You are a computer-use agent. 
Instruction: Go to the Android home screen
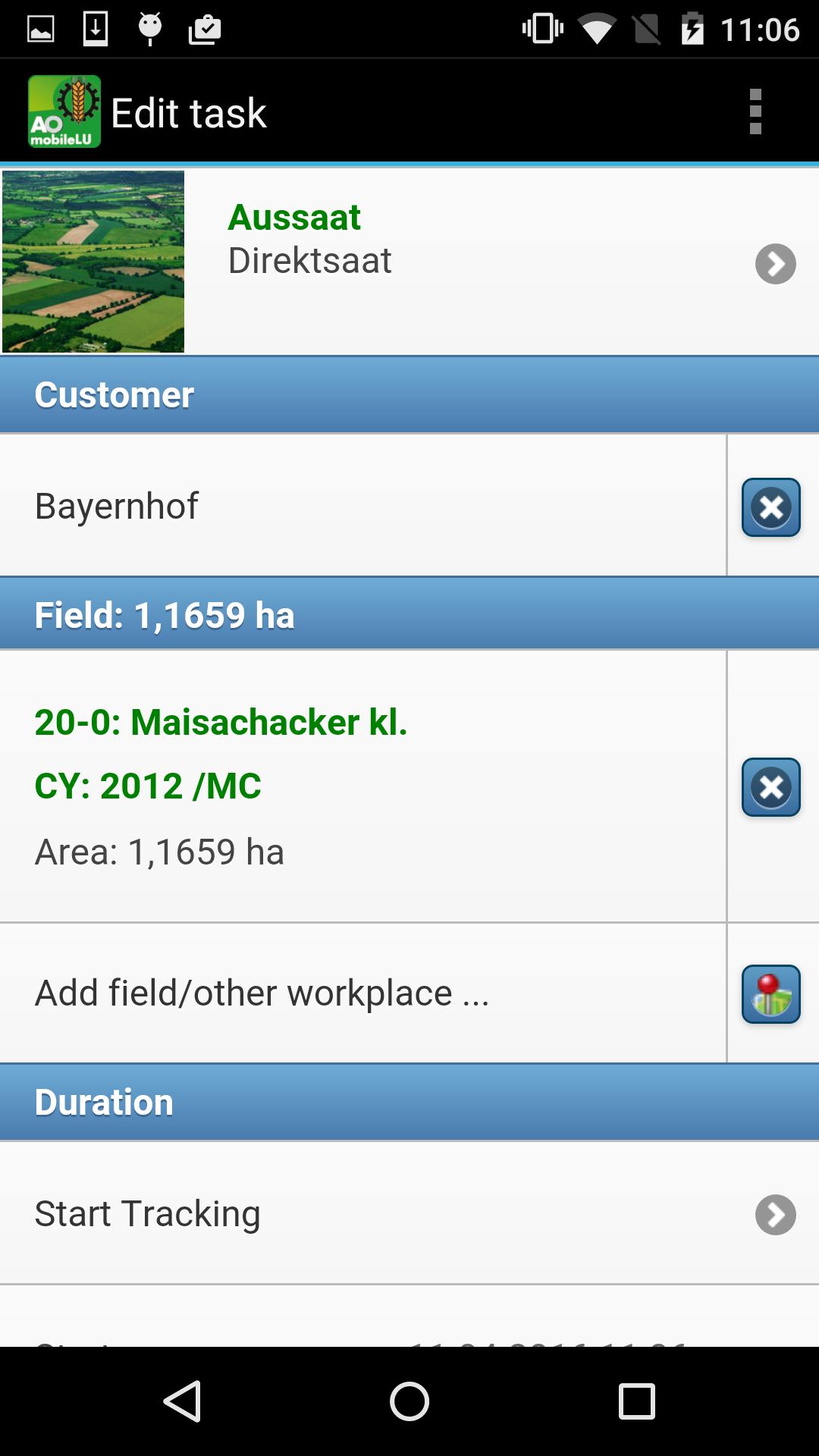pyautogui.click(x=409, y=1401)
